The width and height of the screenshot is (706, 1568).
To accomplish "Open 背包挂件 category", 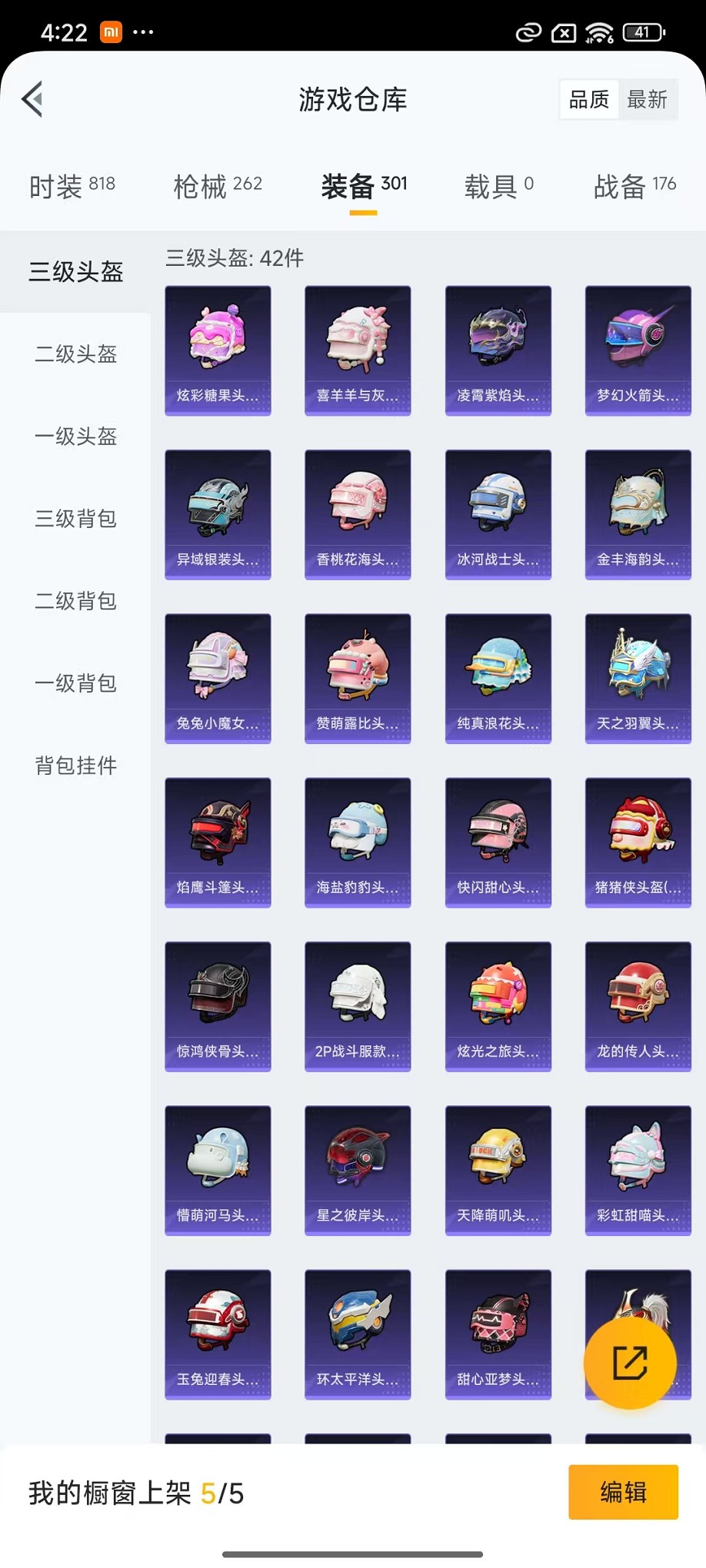I will [75, 766].
